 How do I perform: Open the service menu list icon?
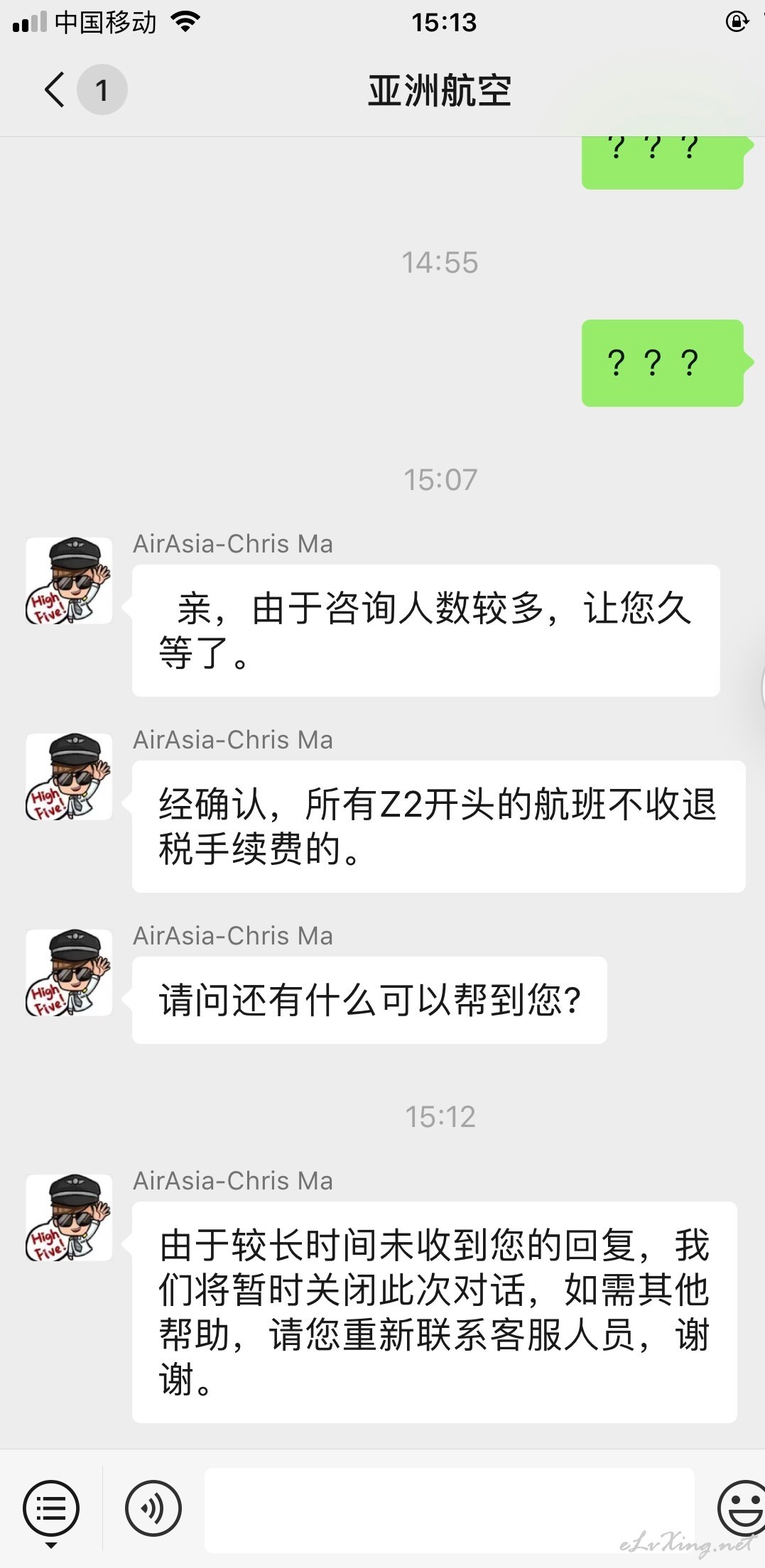[x=51, y=1508]
